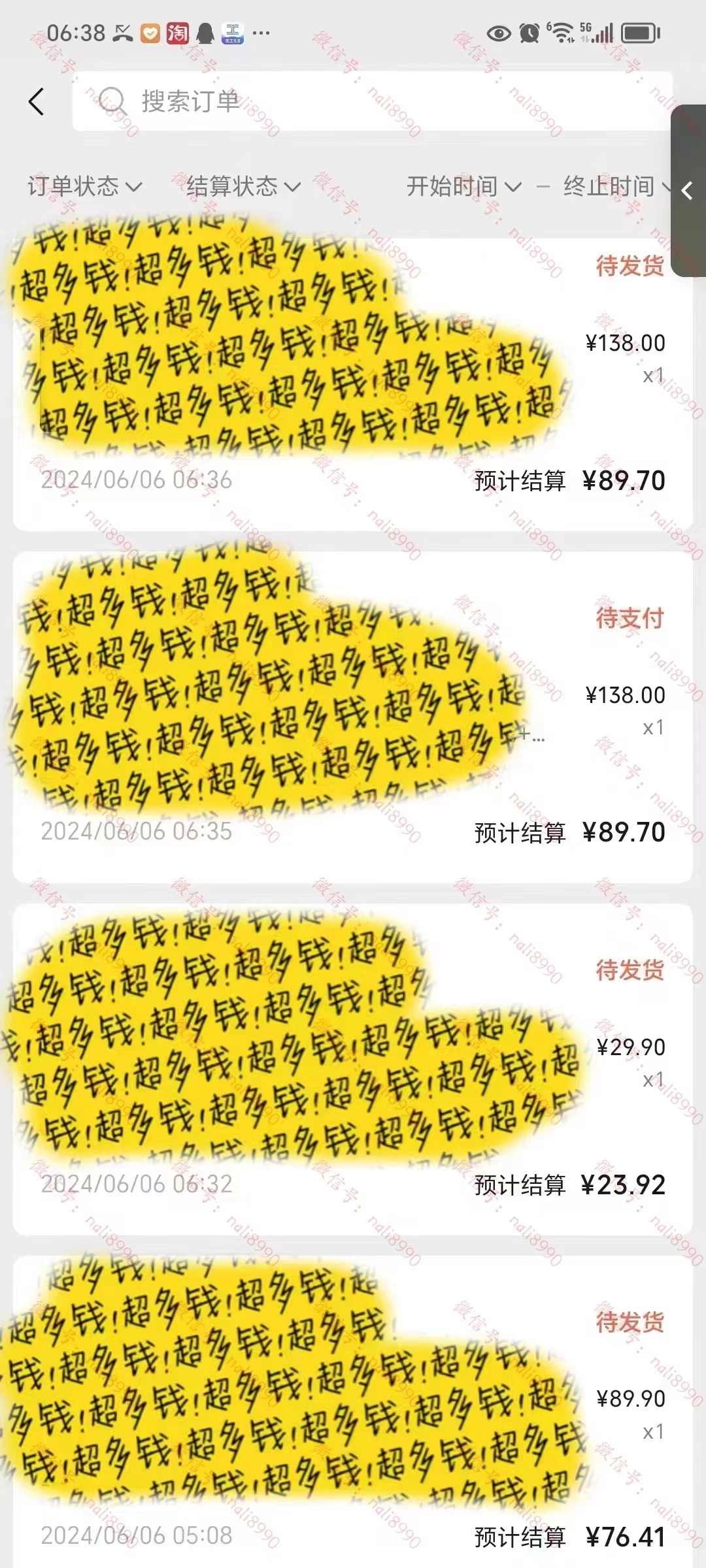
Task: Expand the 订单状态 filter dropdown
Action: (x=85, y=187)
